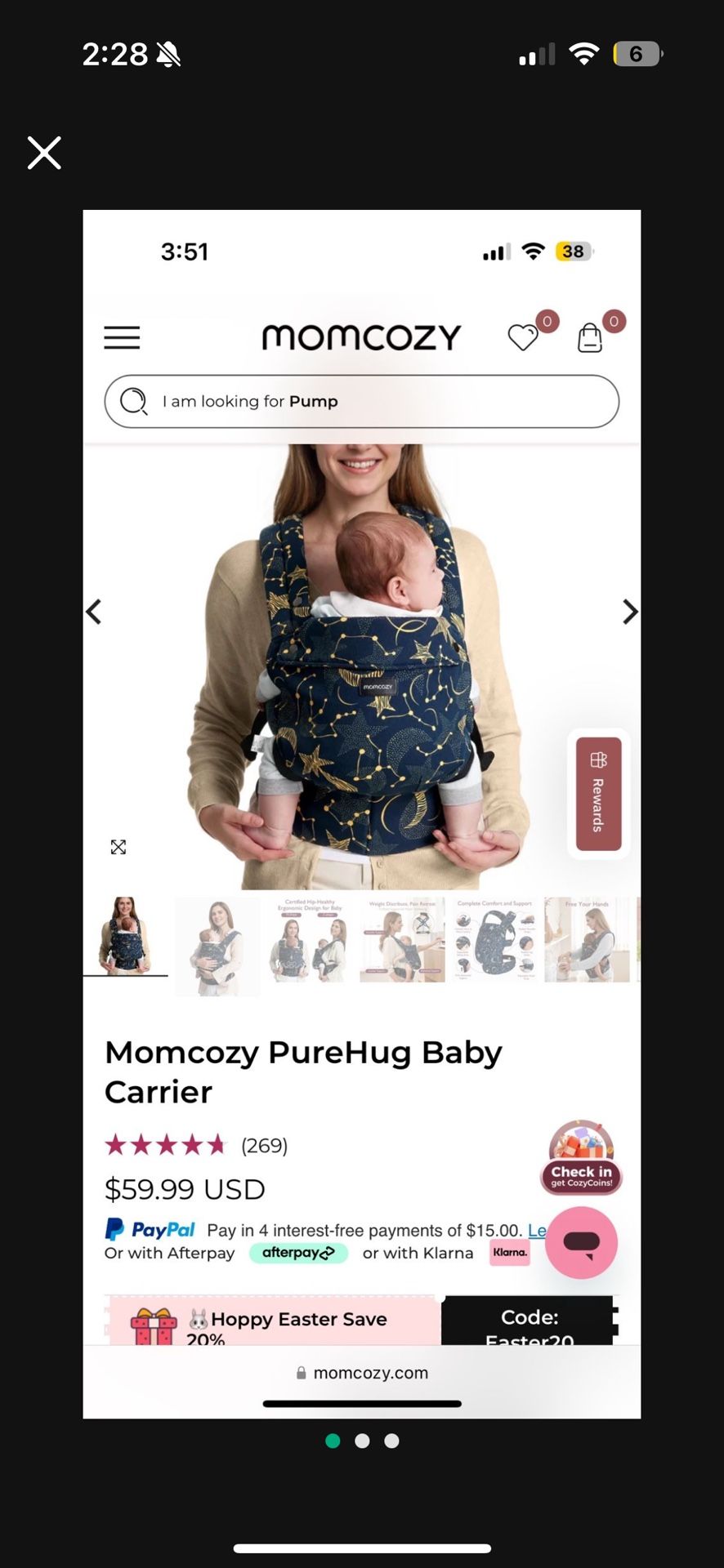Close the full-screen photo viewer
Viewport: 724px width, 1568px height.
pyautogui.click(x=44, y=153)
